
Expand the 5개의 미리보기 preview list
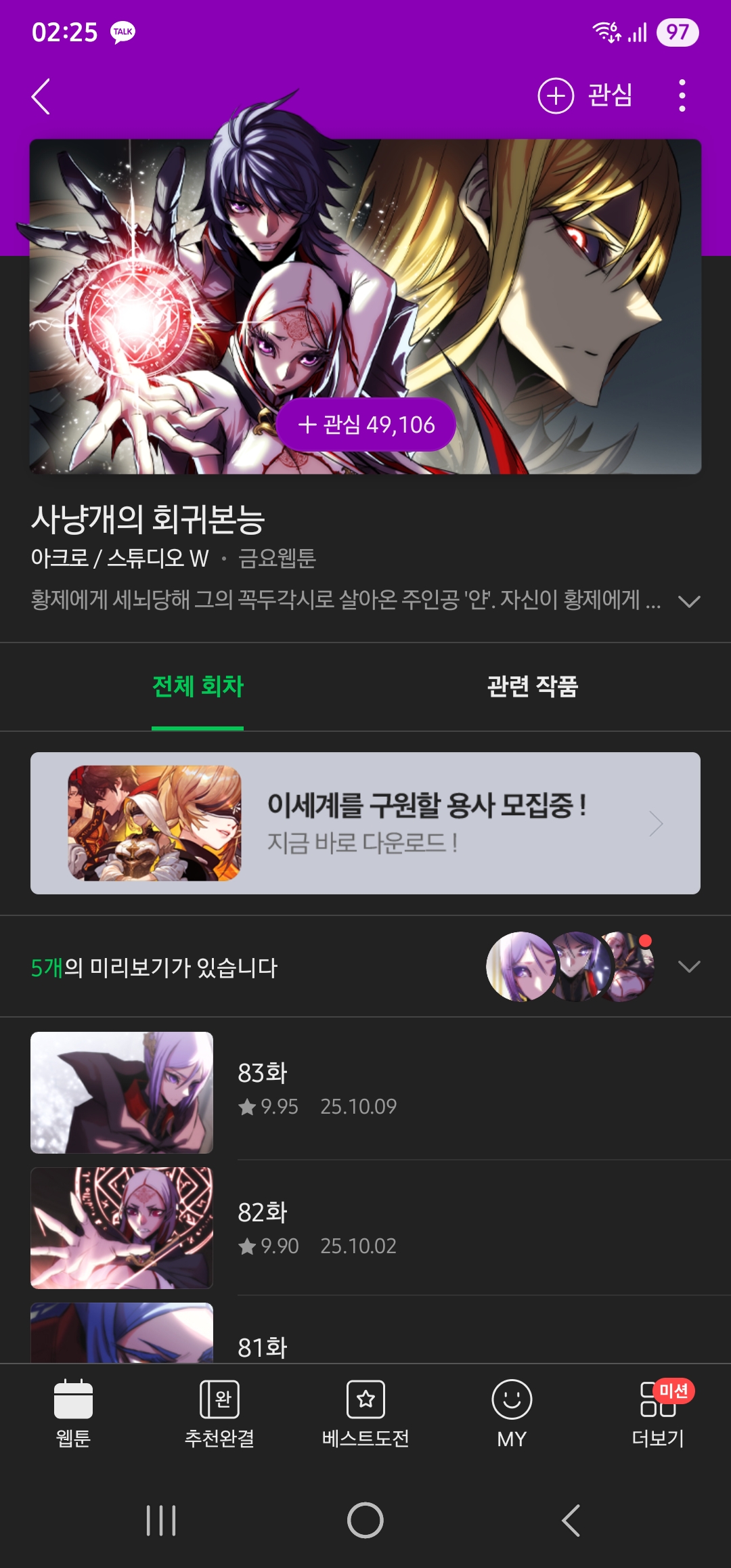(x=688, y=967)
